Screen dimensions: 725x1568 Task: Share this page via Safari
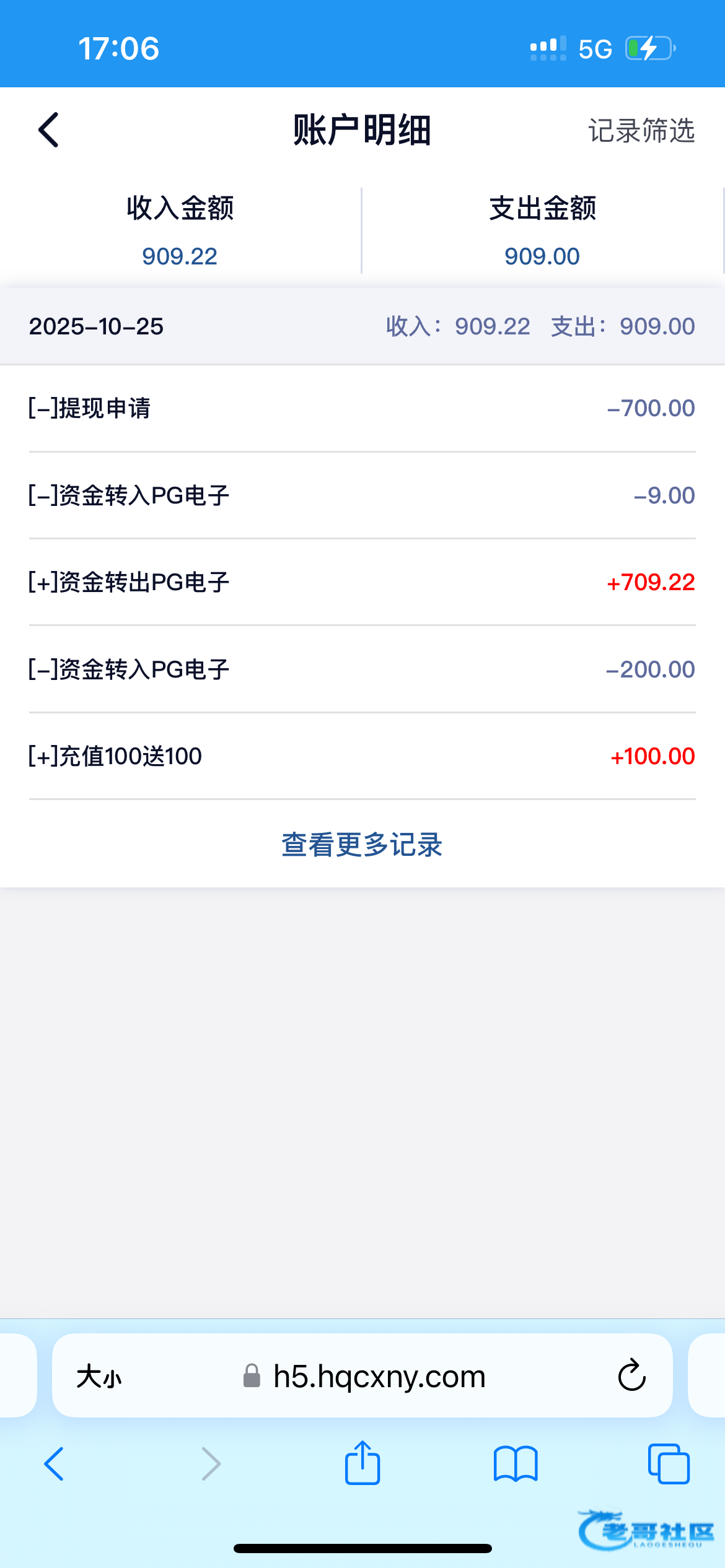pyautogui.click(x=362, y=1463)
